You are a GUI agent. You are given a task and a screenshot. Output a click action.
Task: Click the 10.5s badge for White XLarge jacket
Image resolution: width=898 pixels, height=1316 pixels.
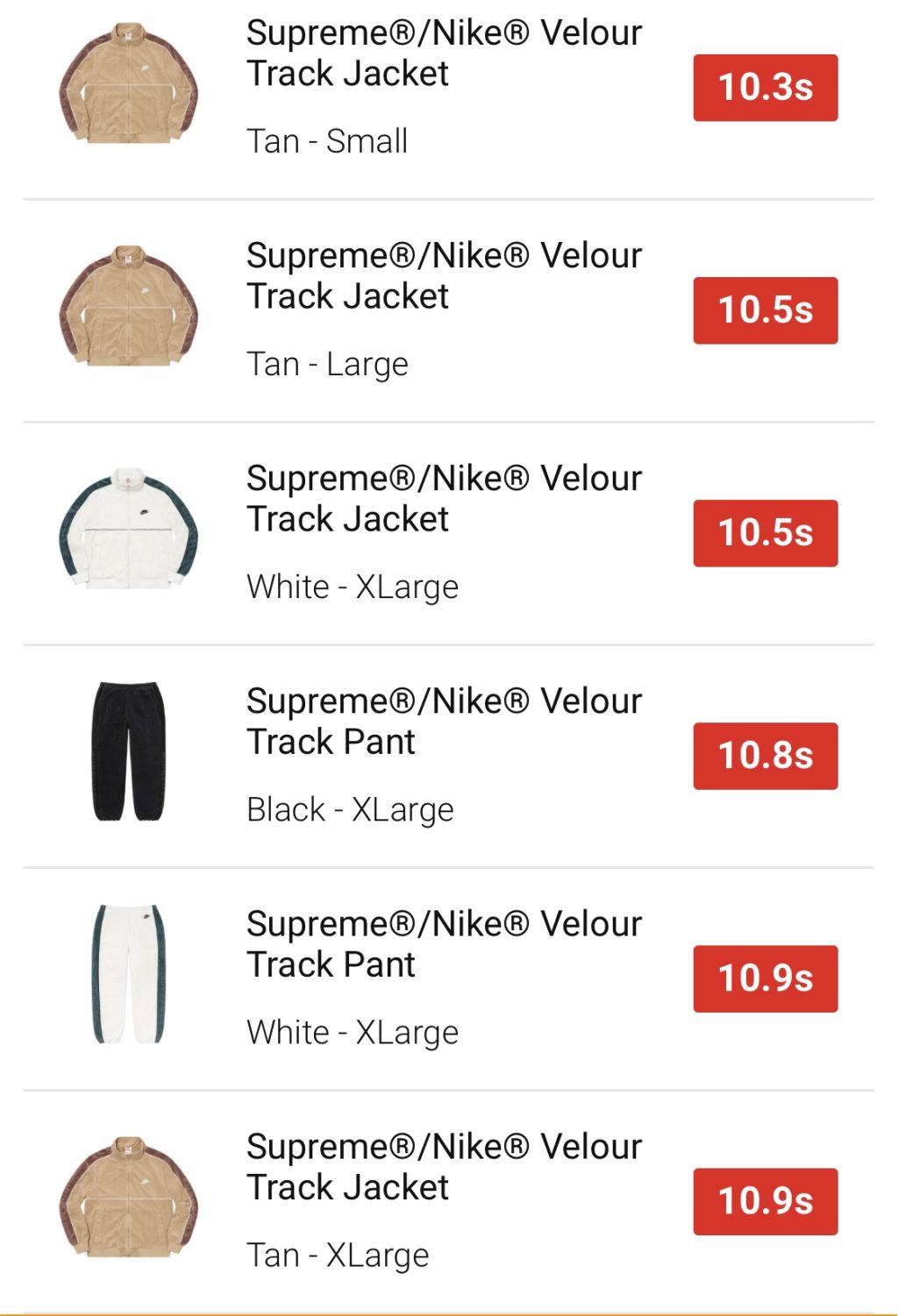coord(766,533)
